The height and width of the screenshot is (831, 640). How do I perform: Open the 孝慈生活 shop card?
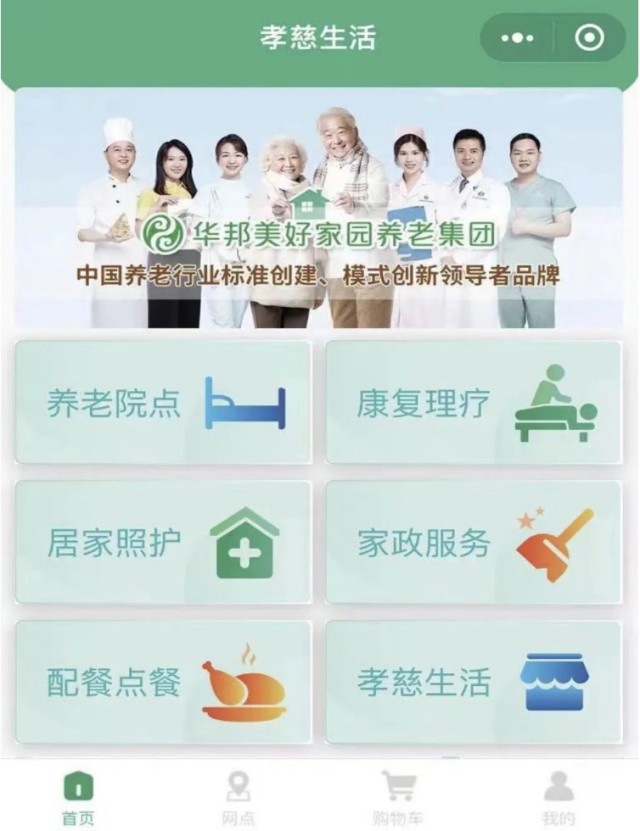click(x=474, y=682)
